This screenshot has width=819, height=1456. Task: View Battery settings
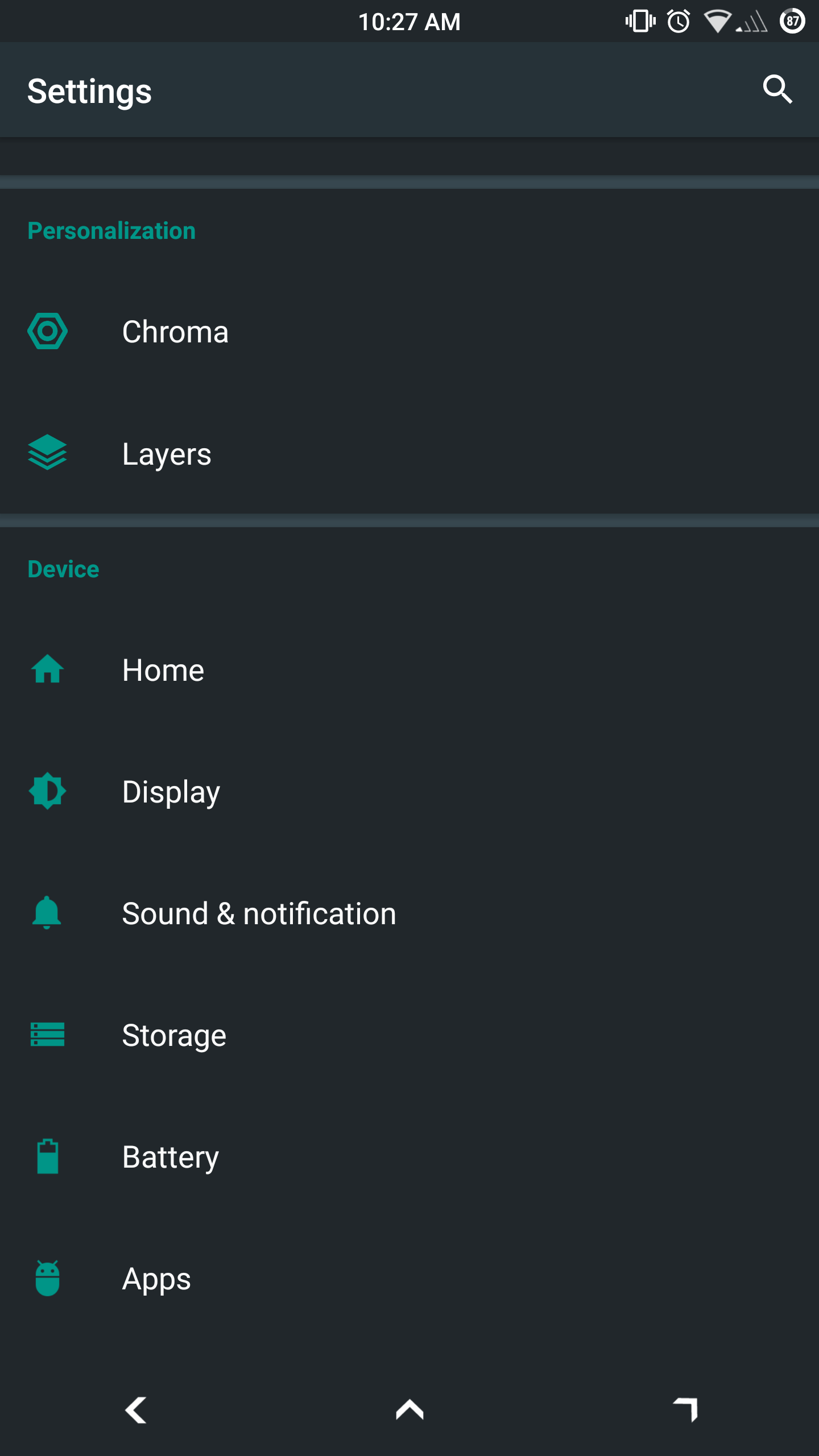click(x=171, y=1157)
